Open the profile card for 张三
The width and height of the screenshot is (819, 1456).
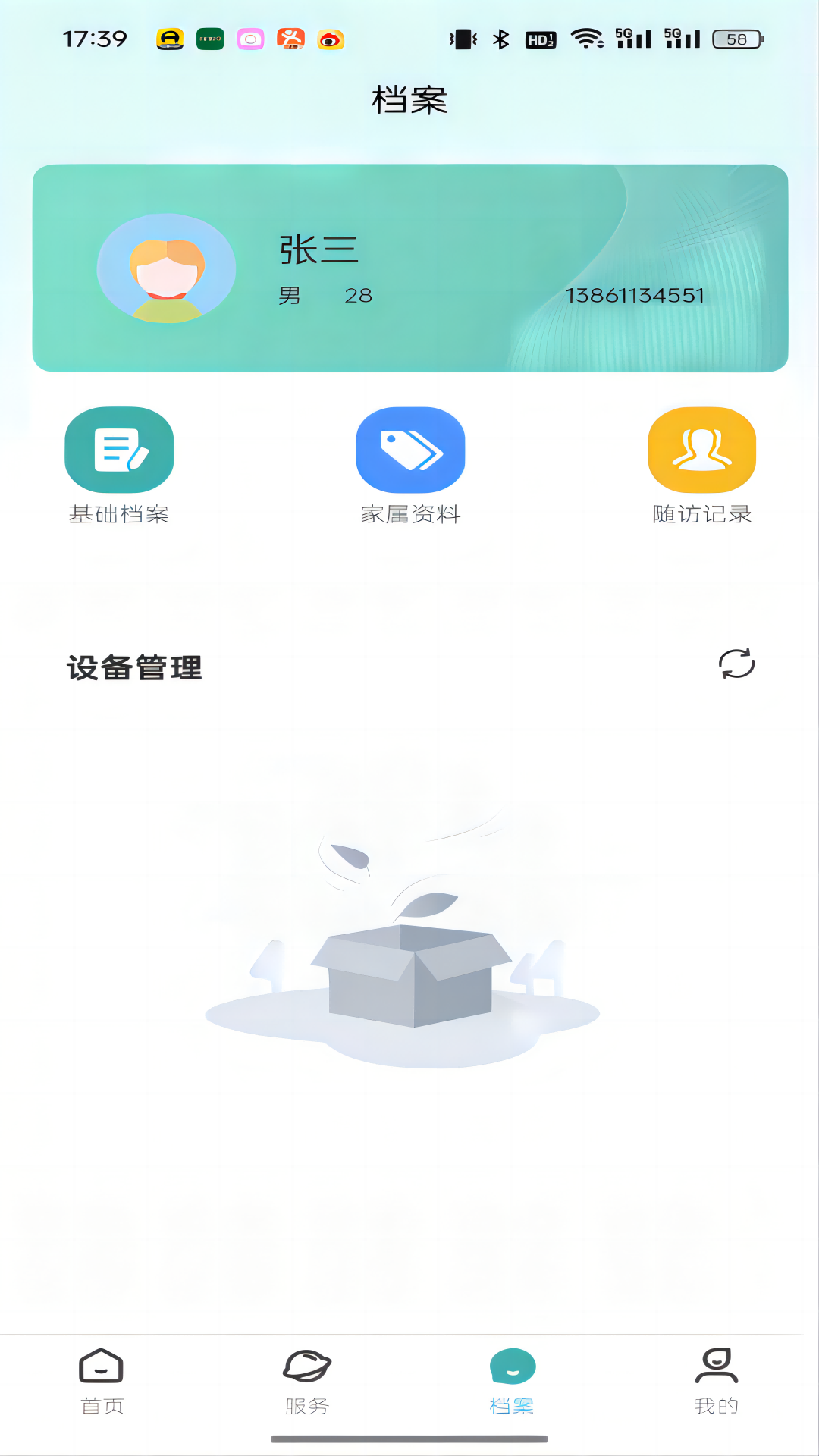409,267
